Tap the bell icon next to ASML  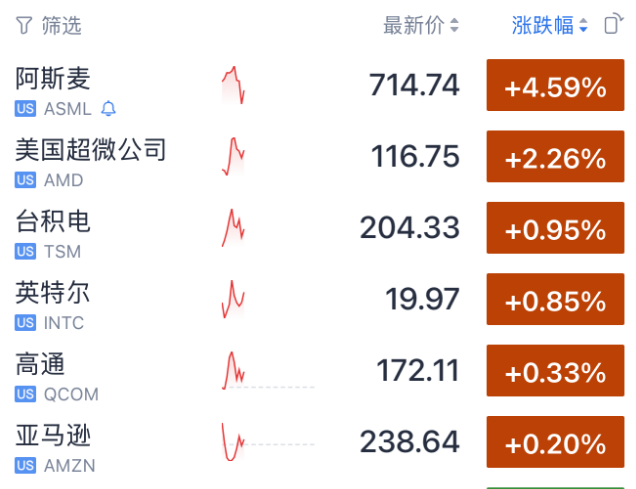tap(109, 108)
